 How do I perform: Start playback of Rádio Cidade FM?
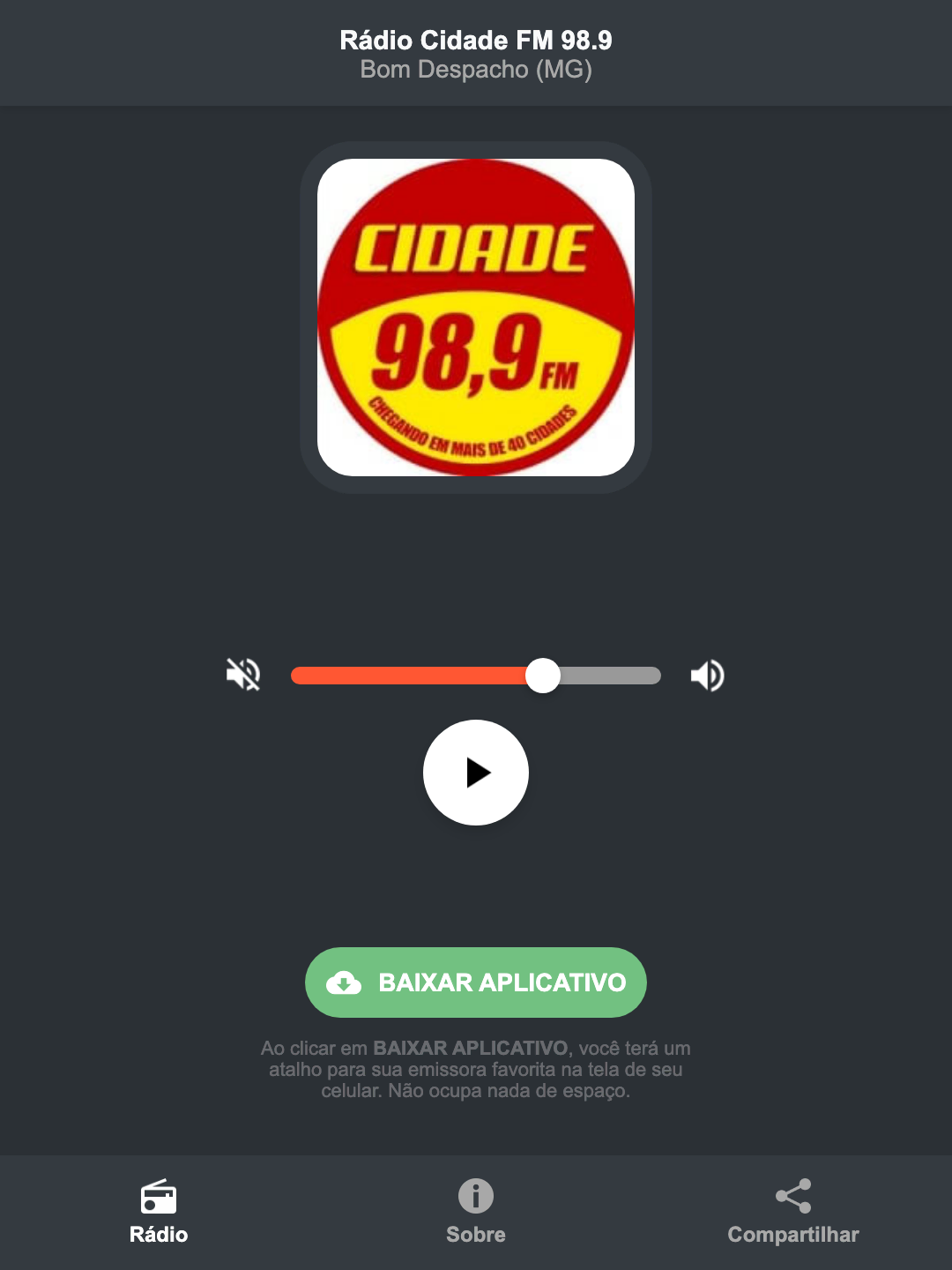tap(475, 773)
